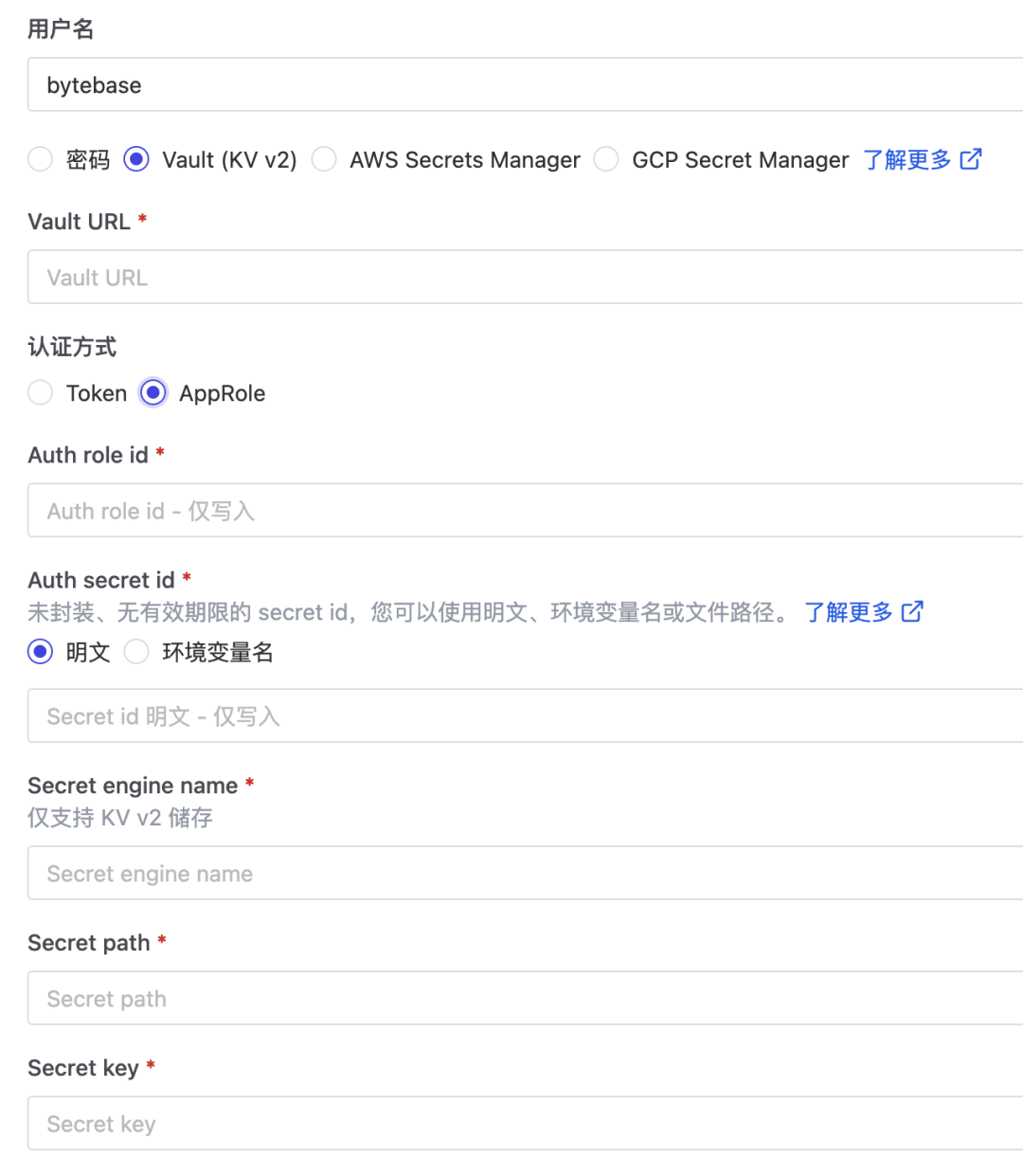Select the 密码 radio option
This screenshot has width=1023, height=1176.
coord(41,159)
